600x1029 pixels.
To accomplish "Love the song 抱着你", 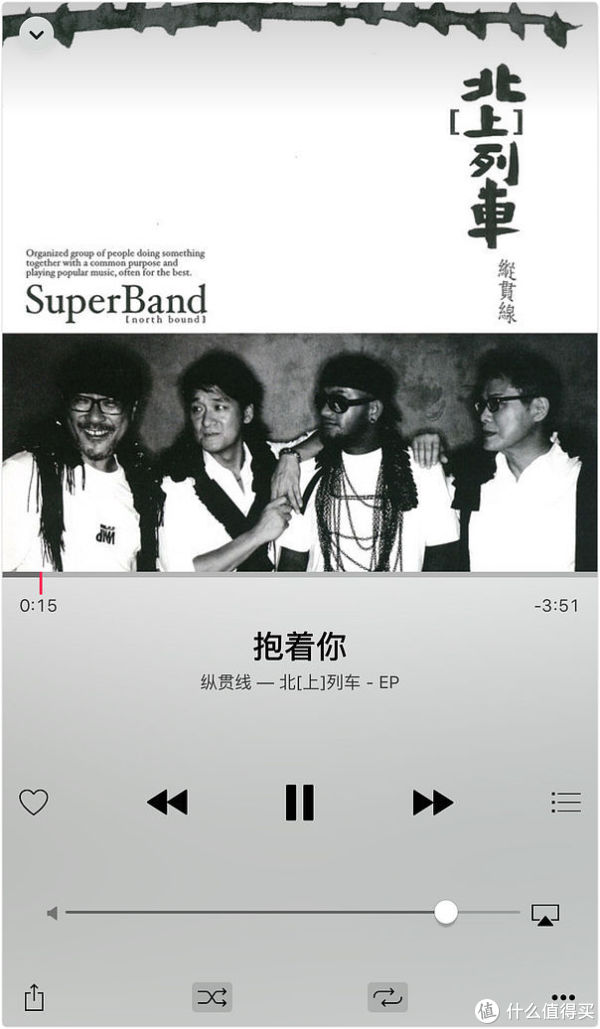I will point(34,802).
